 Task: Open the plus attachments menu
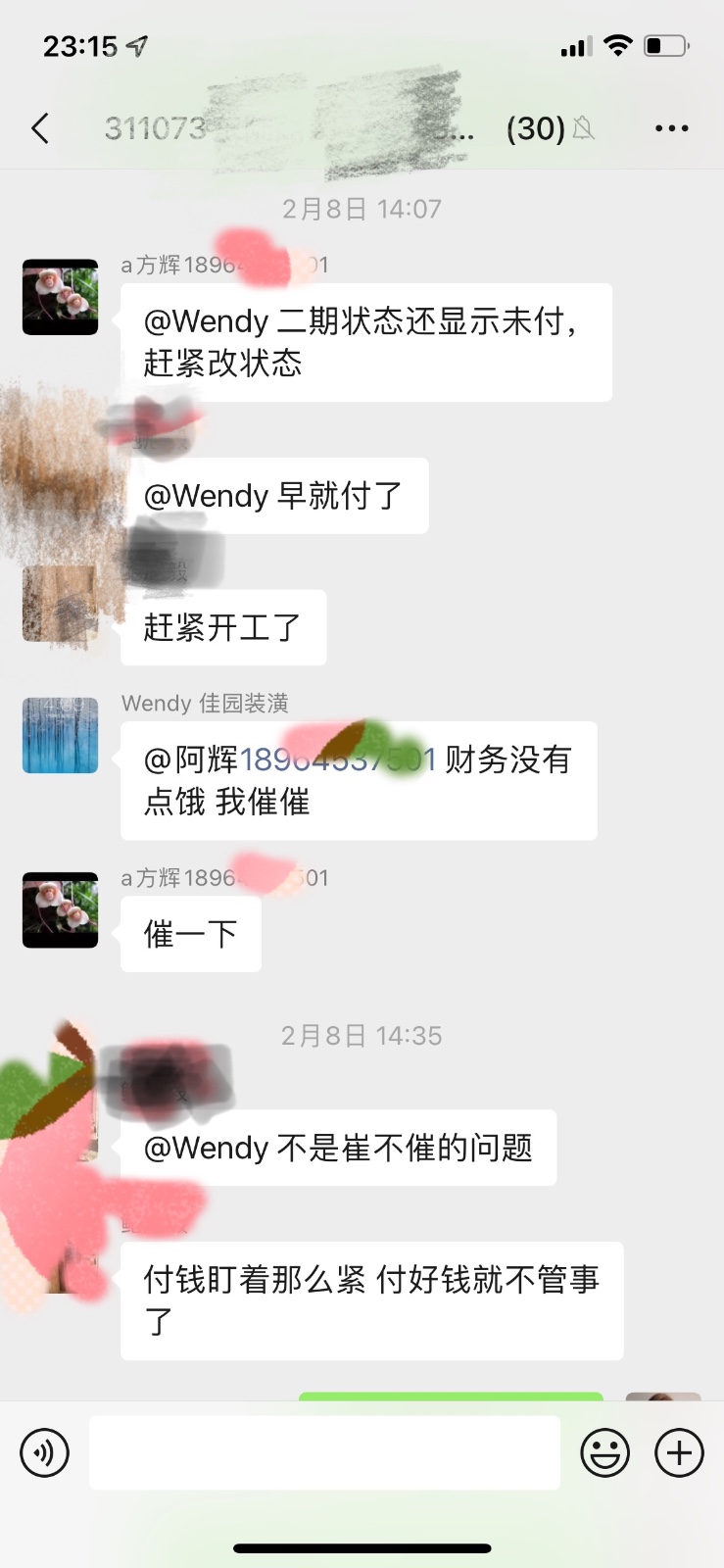click(679, 1452)
